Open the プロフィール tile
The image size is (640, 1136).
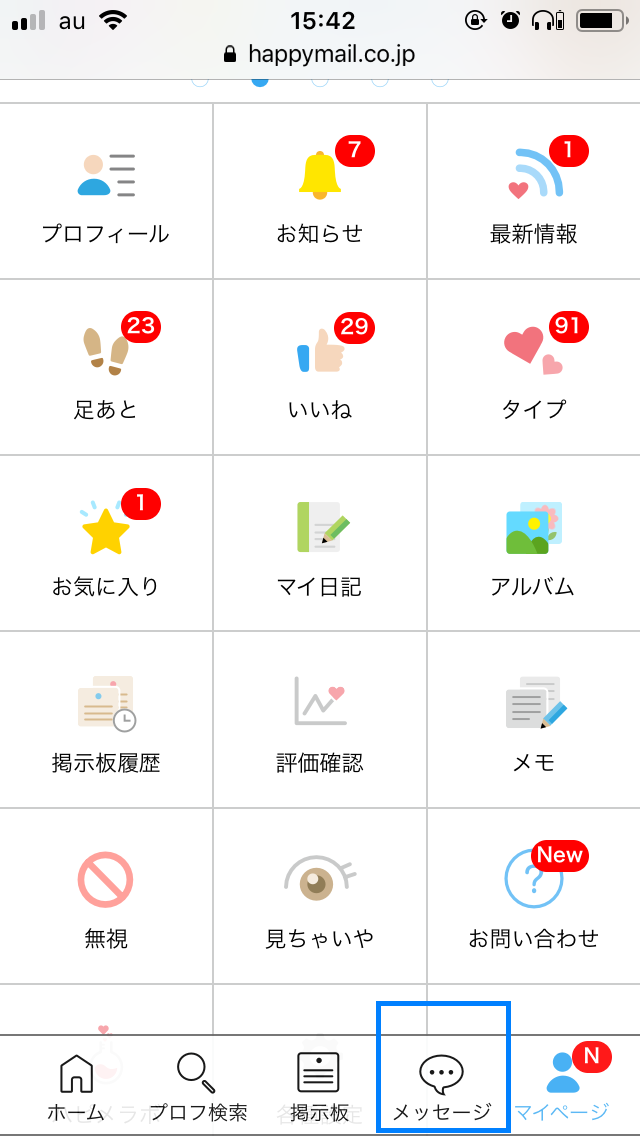[106, 192]
